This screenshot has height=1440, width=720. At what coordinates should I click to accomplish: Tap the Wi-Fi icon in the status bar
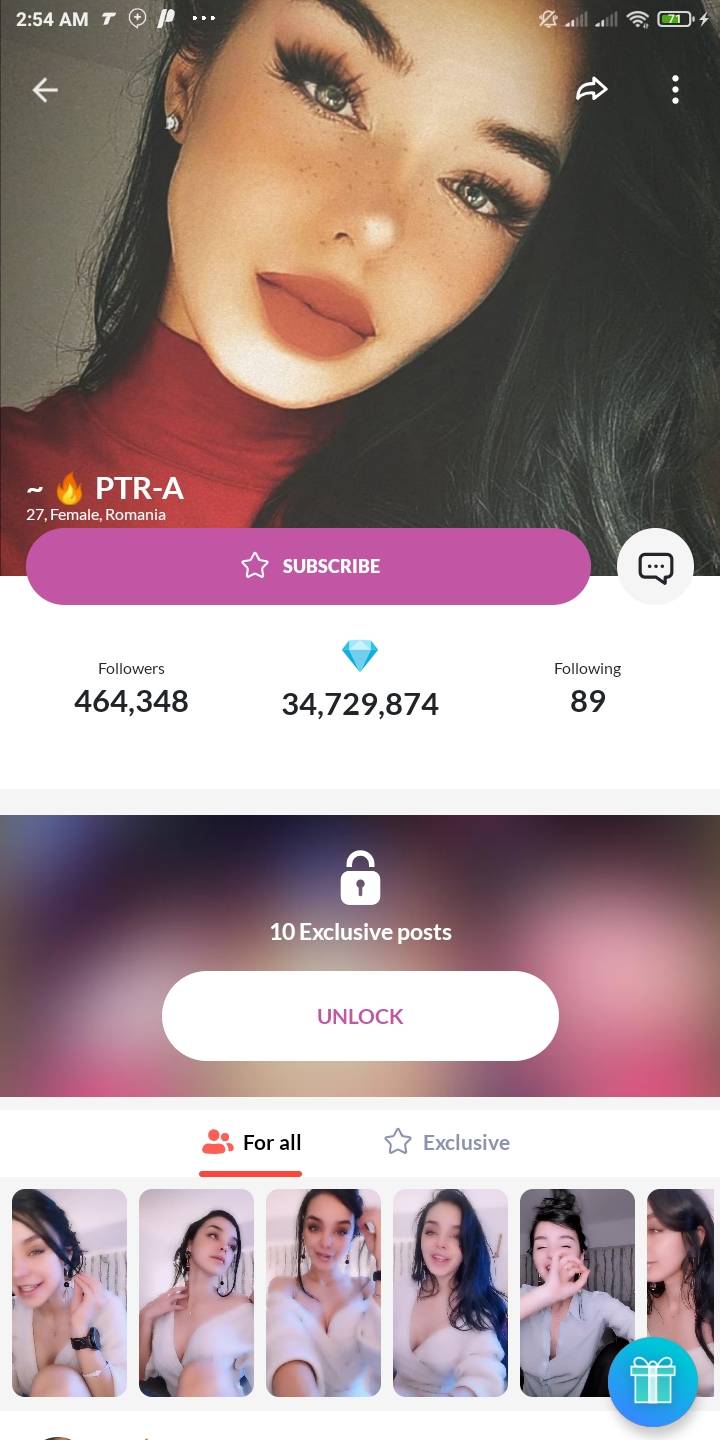(638, 18)
